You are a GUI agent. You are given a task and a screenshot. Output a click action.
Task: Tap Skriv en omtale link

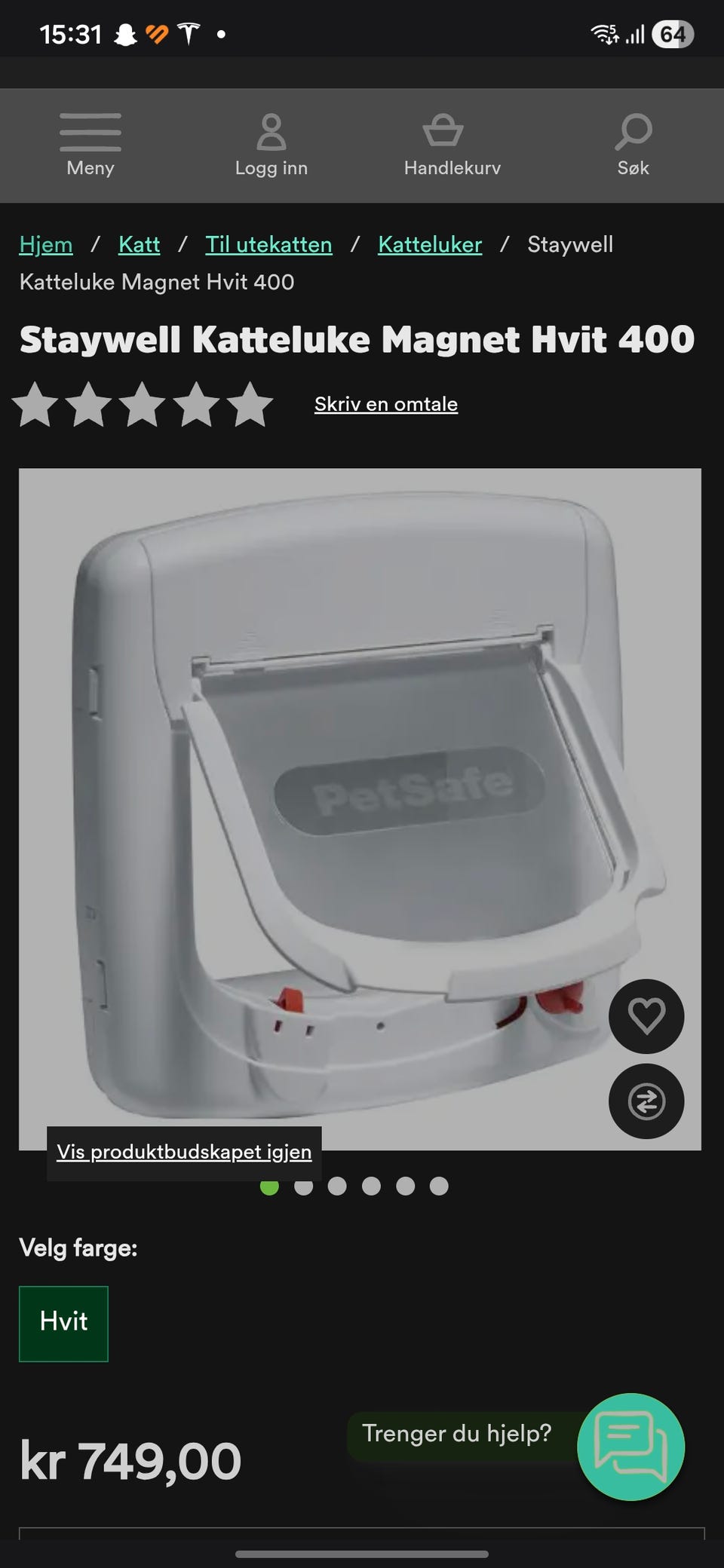point(386,404)
